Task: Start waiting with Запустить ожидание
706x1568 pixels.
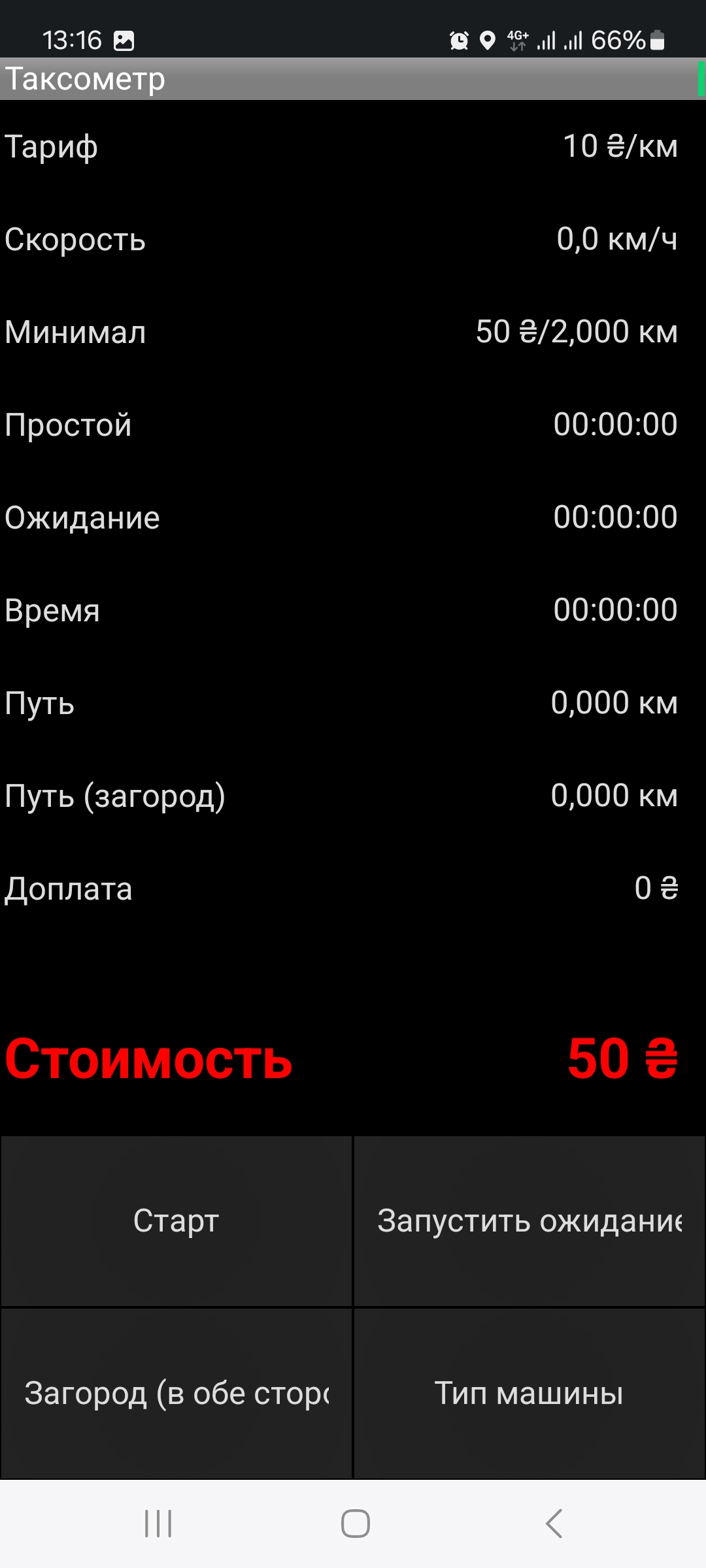Action: 529,1221
